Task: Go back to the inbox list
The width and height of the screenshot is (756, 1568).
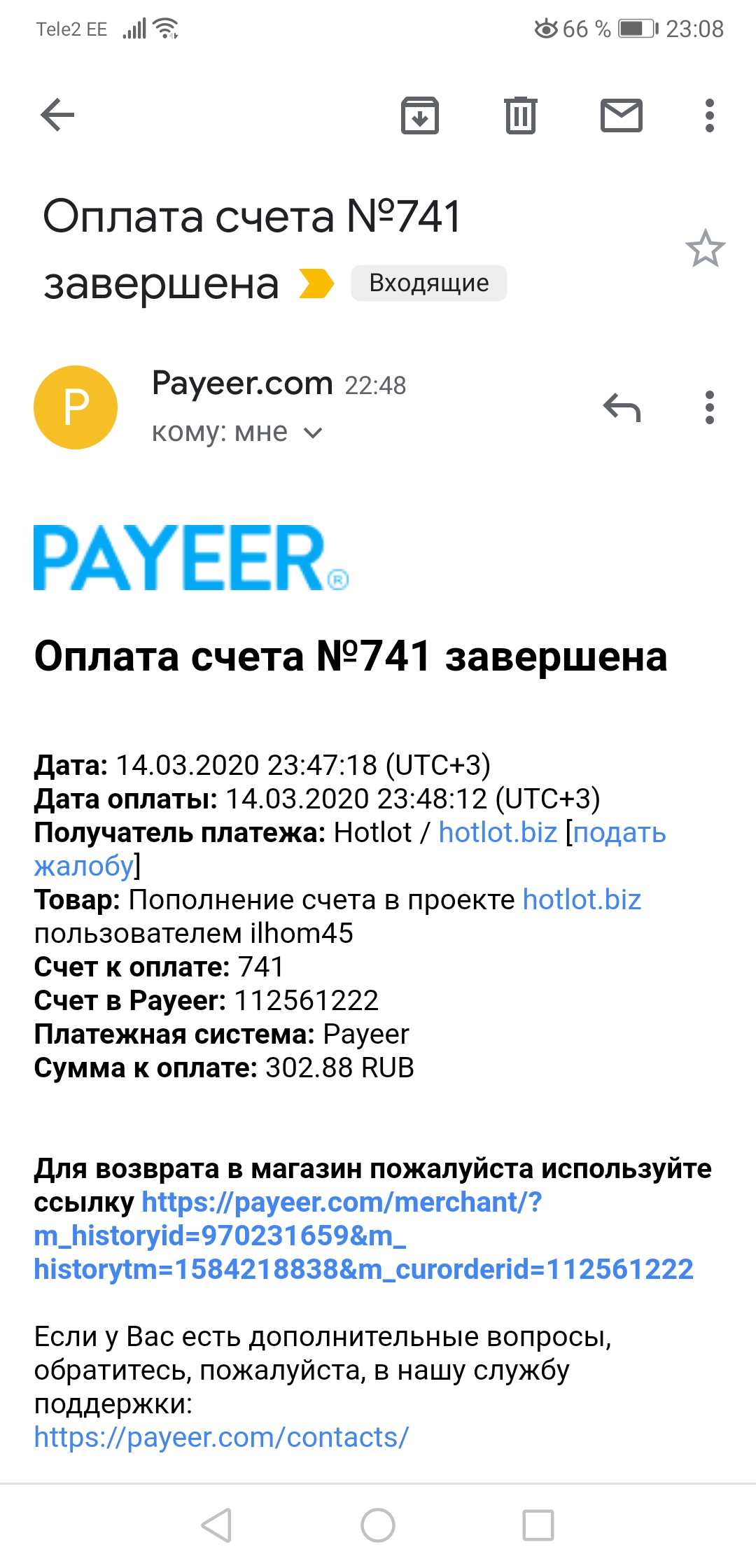Action: [x=57, y=115]
